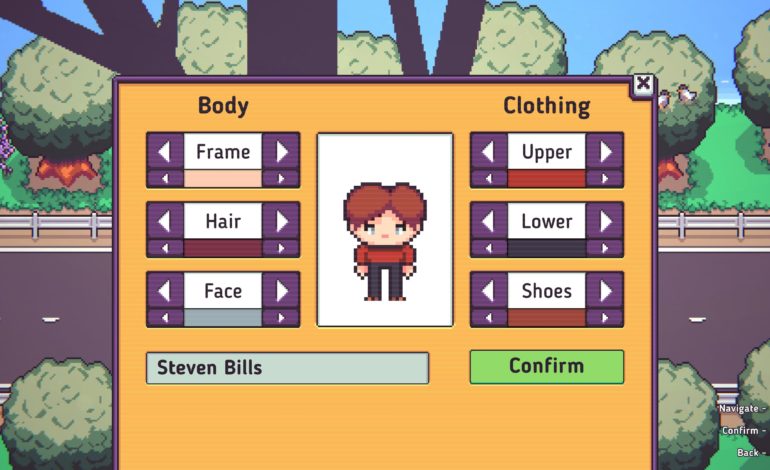Close the character creator window

(x=643, y=86)
